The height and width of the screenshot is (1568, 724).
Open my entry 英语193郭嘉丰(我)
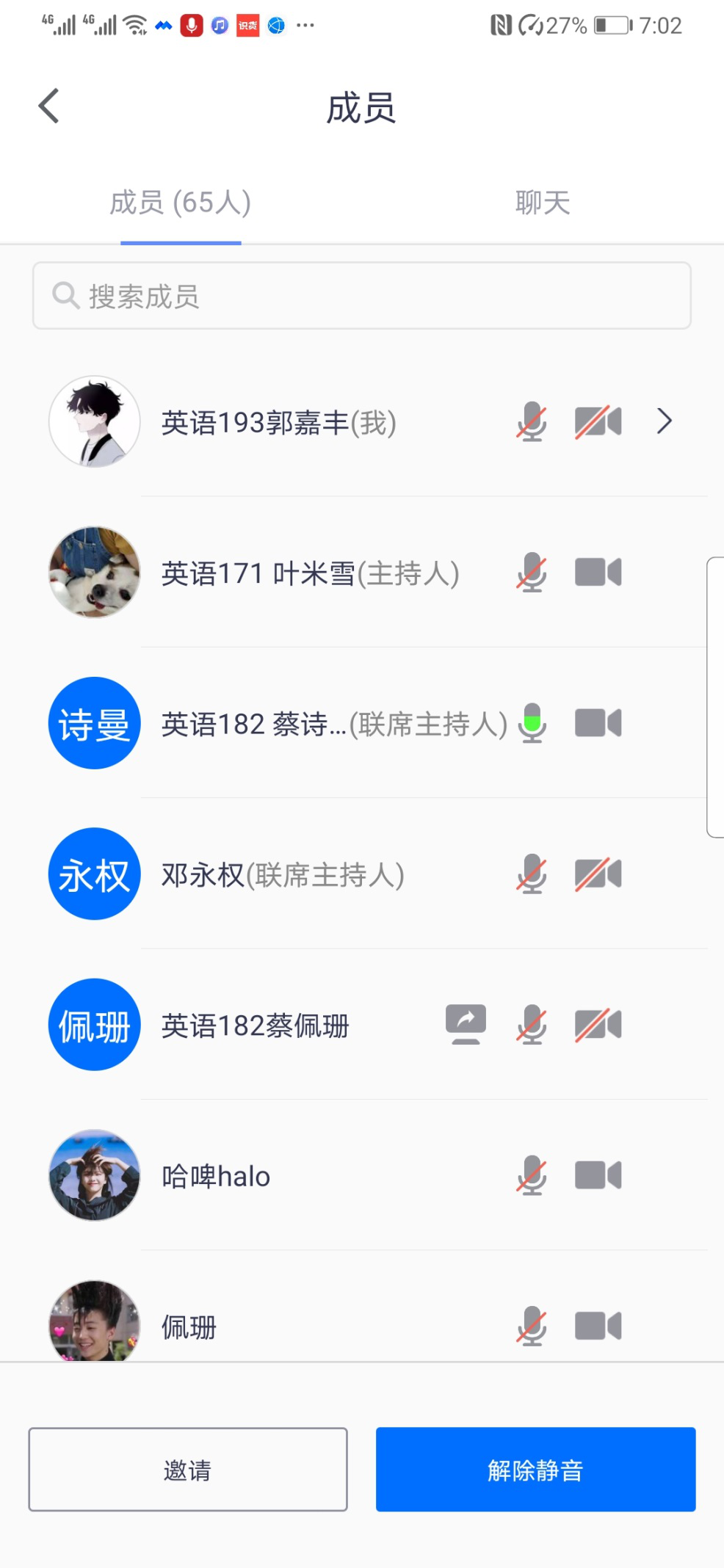tap(362, 422)
